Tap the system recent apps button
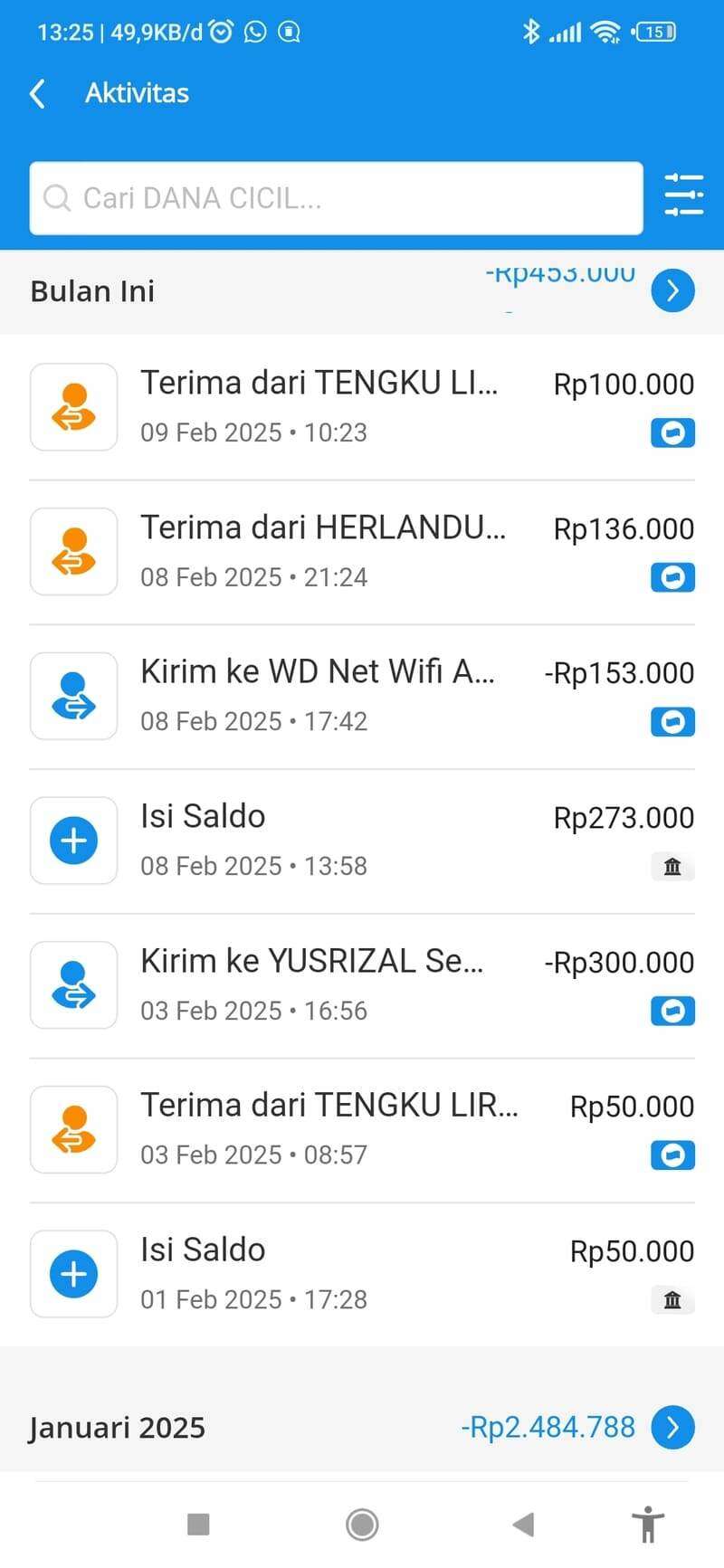The width and height of the screenshot is (724, 1568). [x=198, y=1525]
